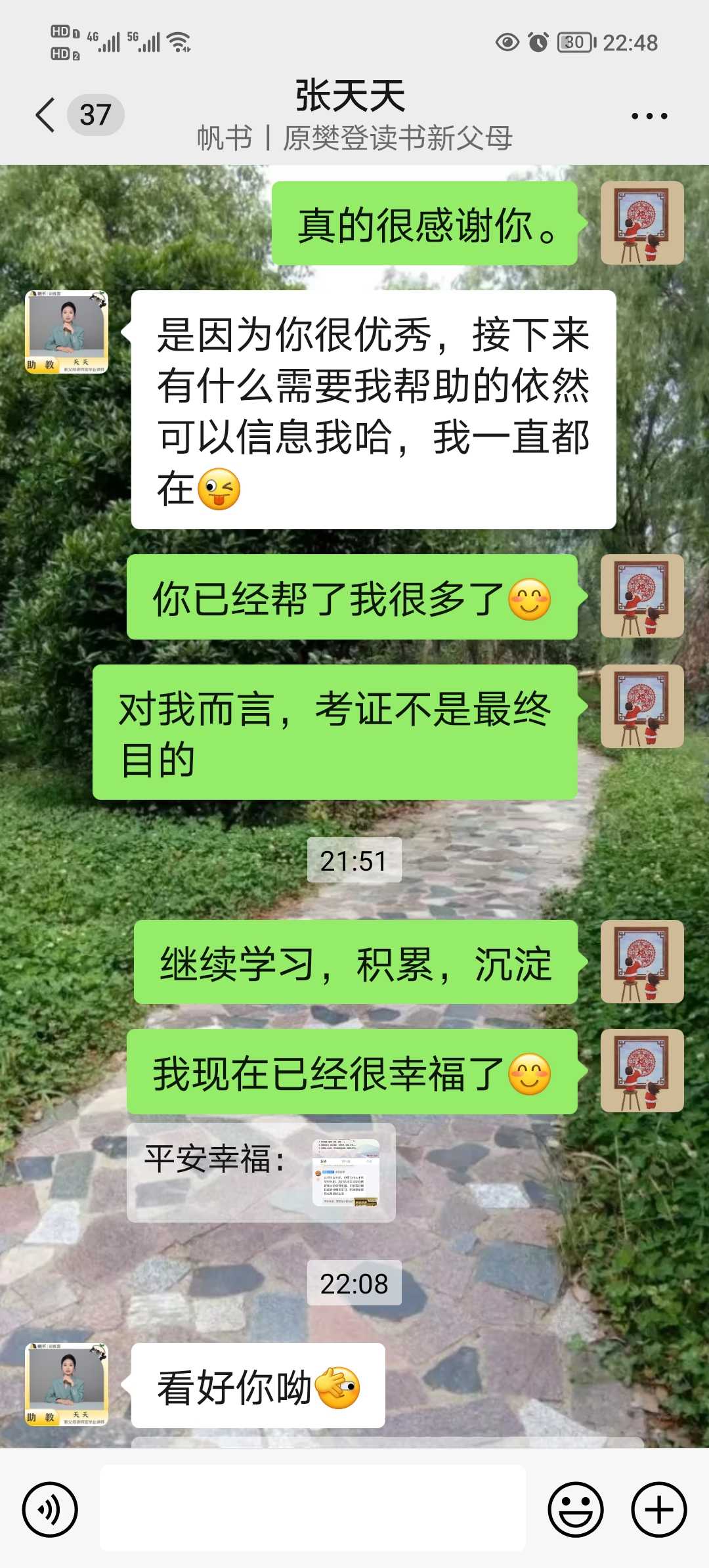
Task: Go back to the chat list
Action: coord(45,116)
